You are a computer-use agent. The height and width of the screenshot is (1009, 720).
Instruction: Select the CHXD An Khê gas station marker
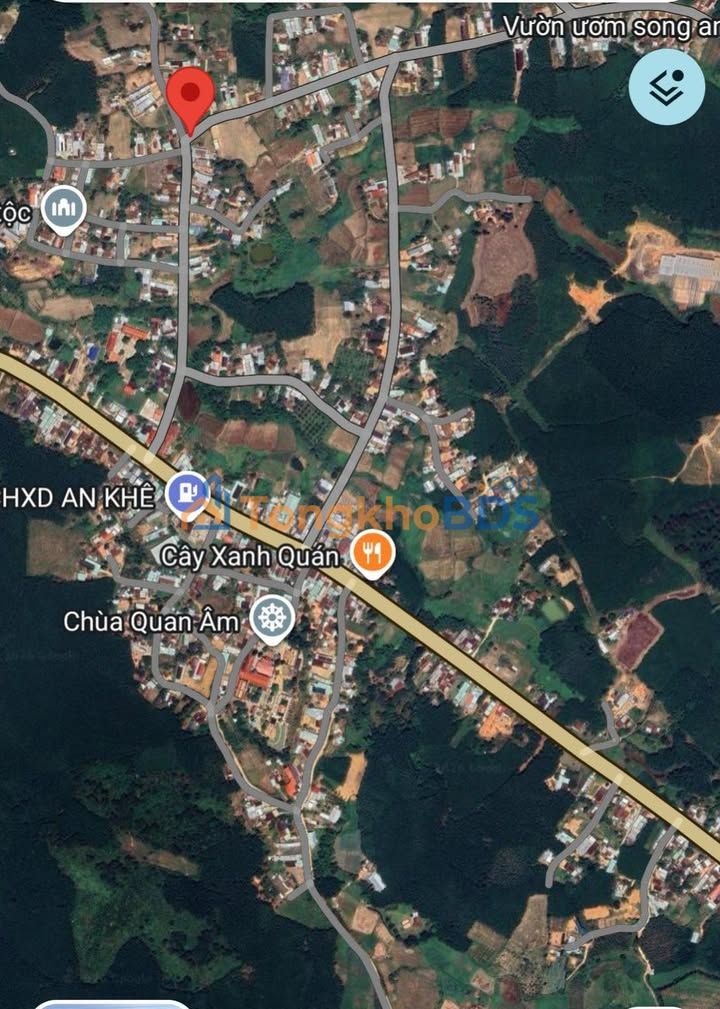click(x=187, y=494)
